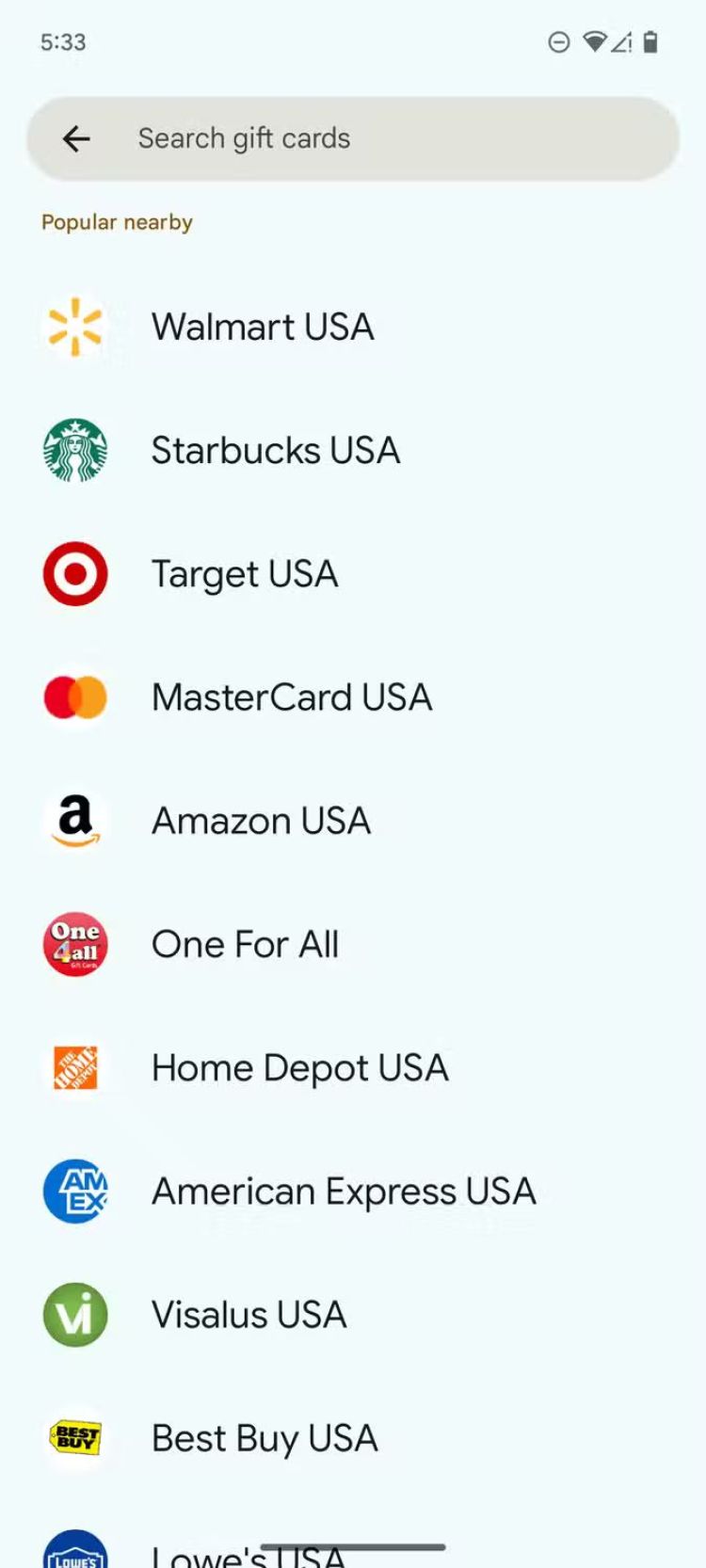706x1568 pixels.
Task: Go back using the arrow icon
Action: (76, 139)
